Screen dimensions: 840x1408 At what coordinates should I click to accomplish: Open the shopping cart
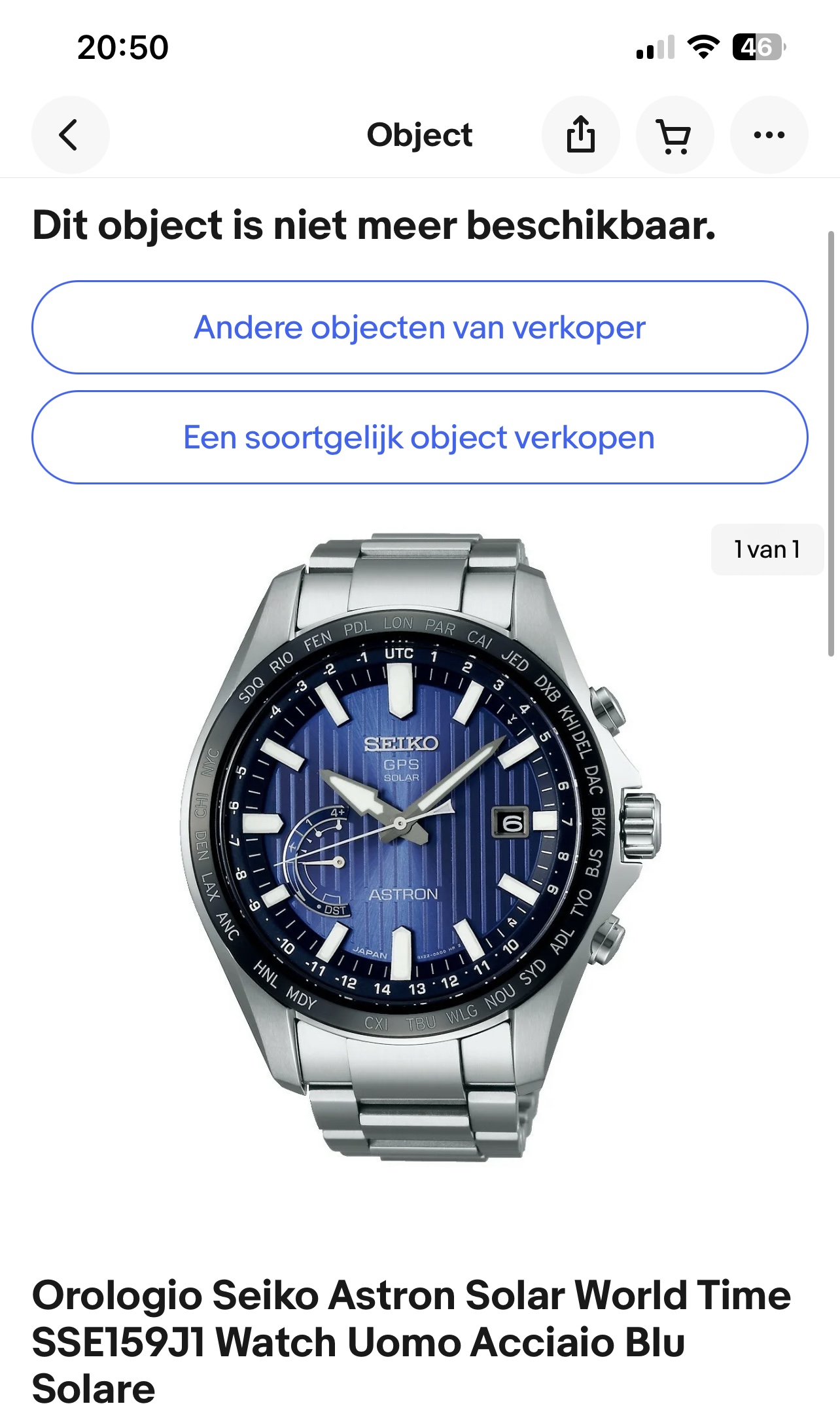coord(674,135)
